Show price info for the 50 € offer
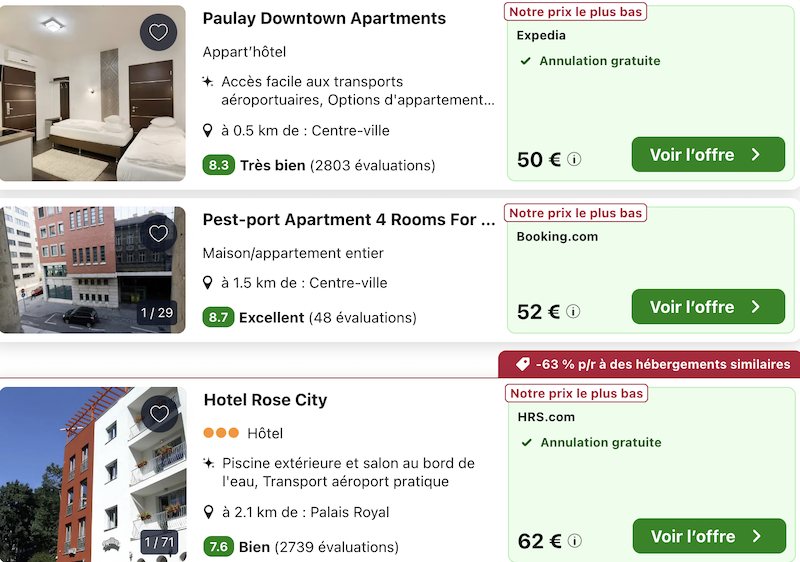 pyautogui.click(x=575, y=160)
